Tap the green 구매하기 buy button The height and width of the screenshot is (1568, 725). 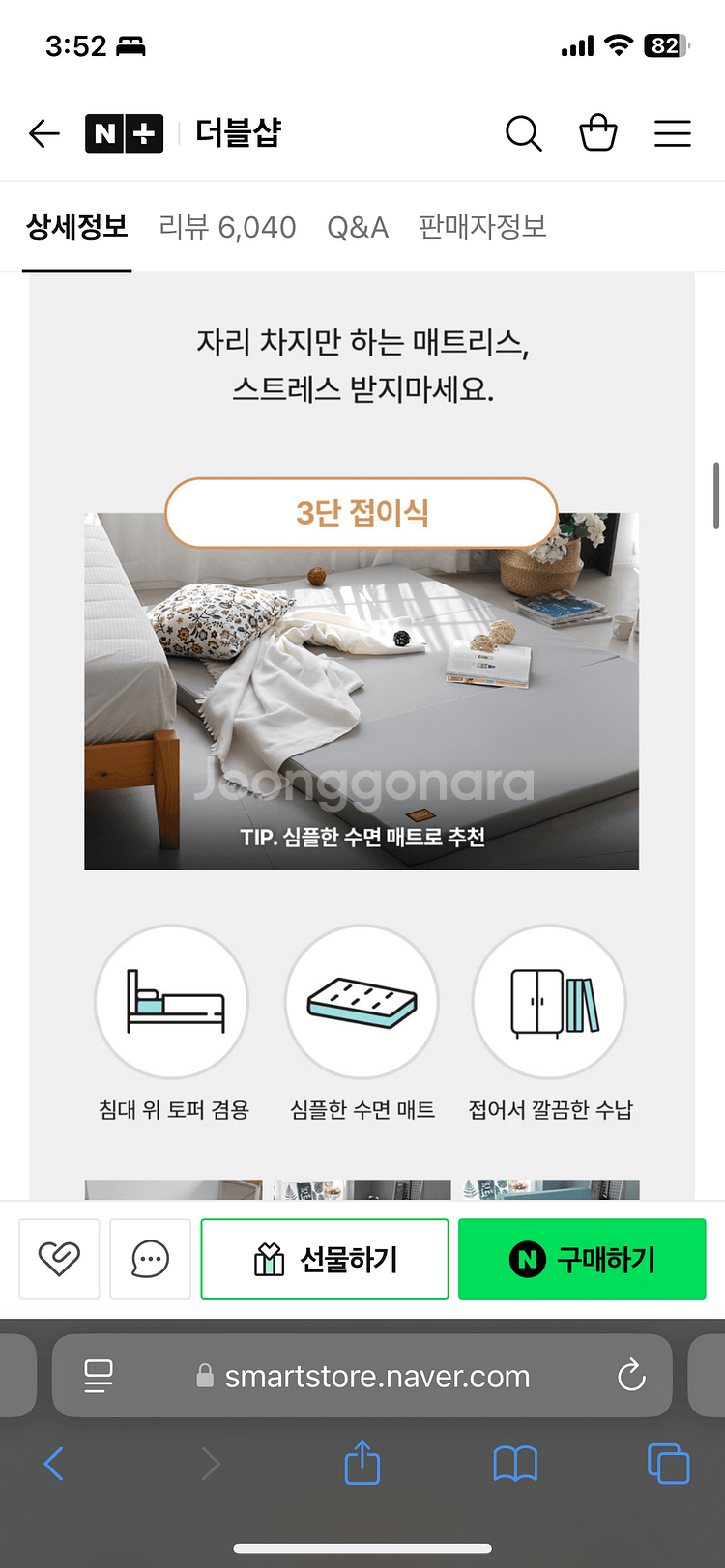click(x=582, y=1259)
